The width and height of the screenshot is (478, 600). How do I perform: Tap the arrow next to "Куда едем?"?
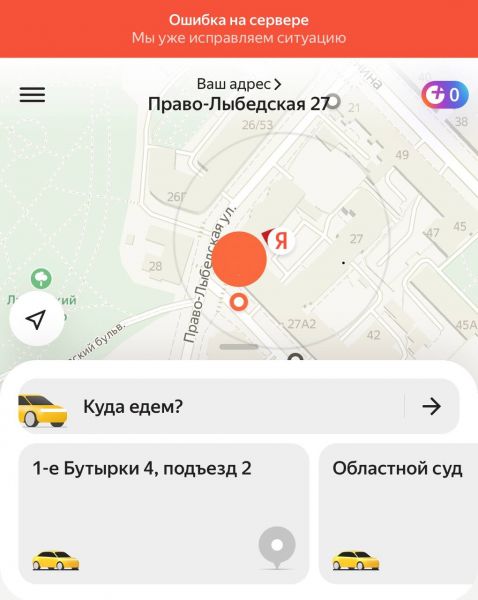coord(432,406)
